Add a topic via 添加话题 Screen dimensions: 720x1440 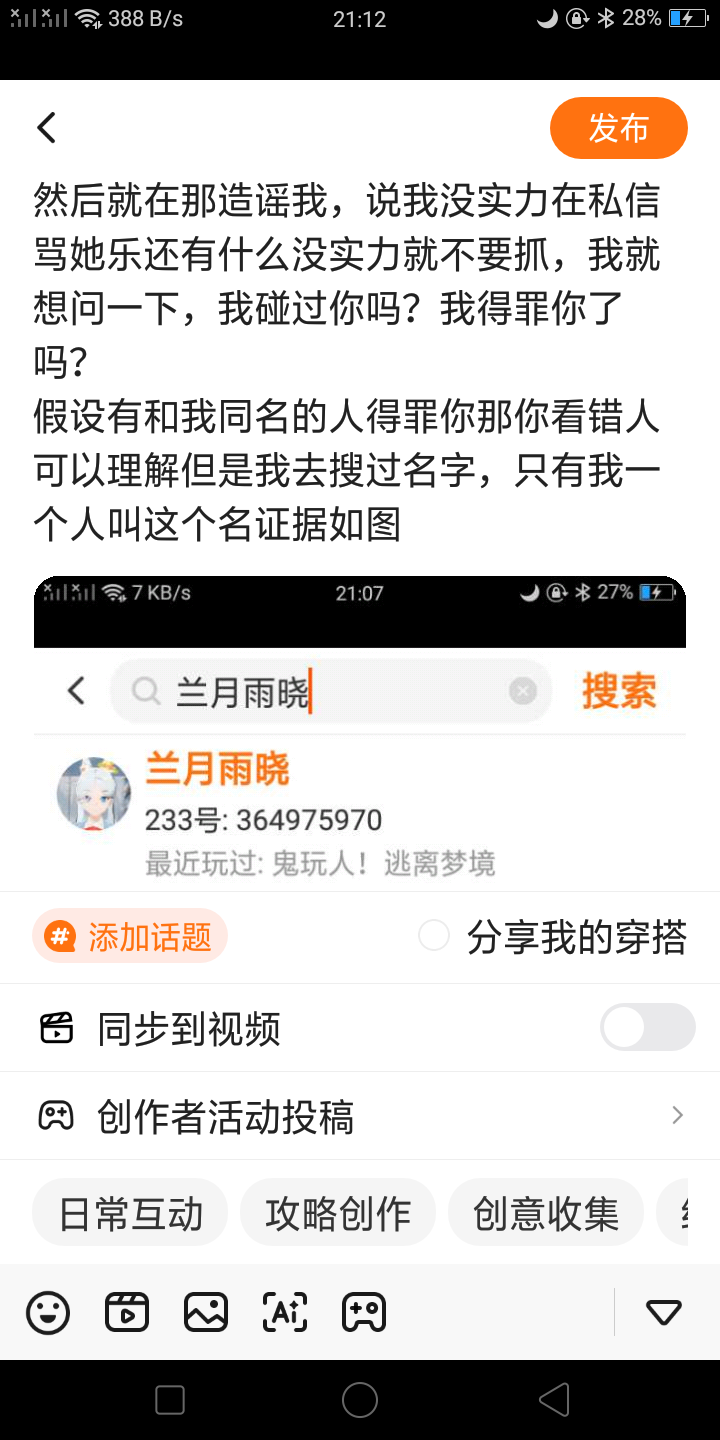point(130,937)
